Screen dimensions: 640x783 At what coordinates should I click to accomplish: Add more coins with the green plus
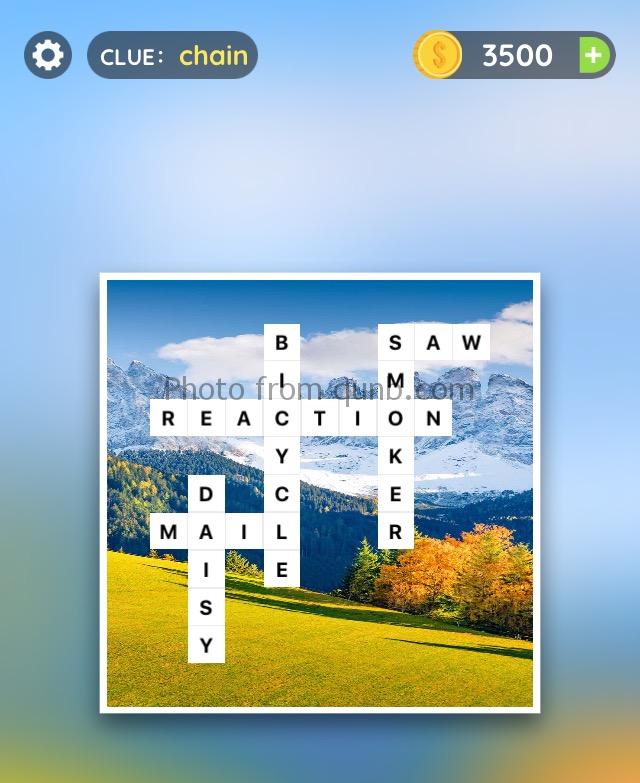pyautogui.click(x=594, y=55)
